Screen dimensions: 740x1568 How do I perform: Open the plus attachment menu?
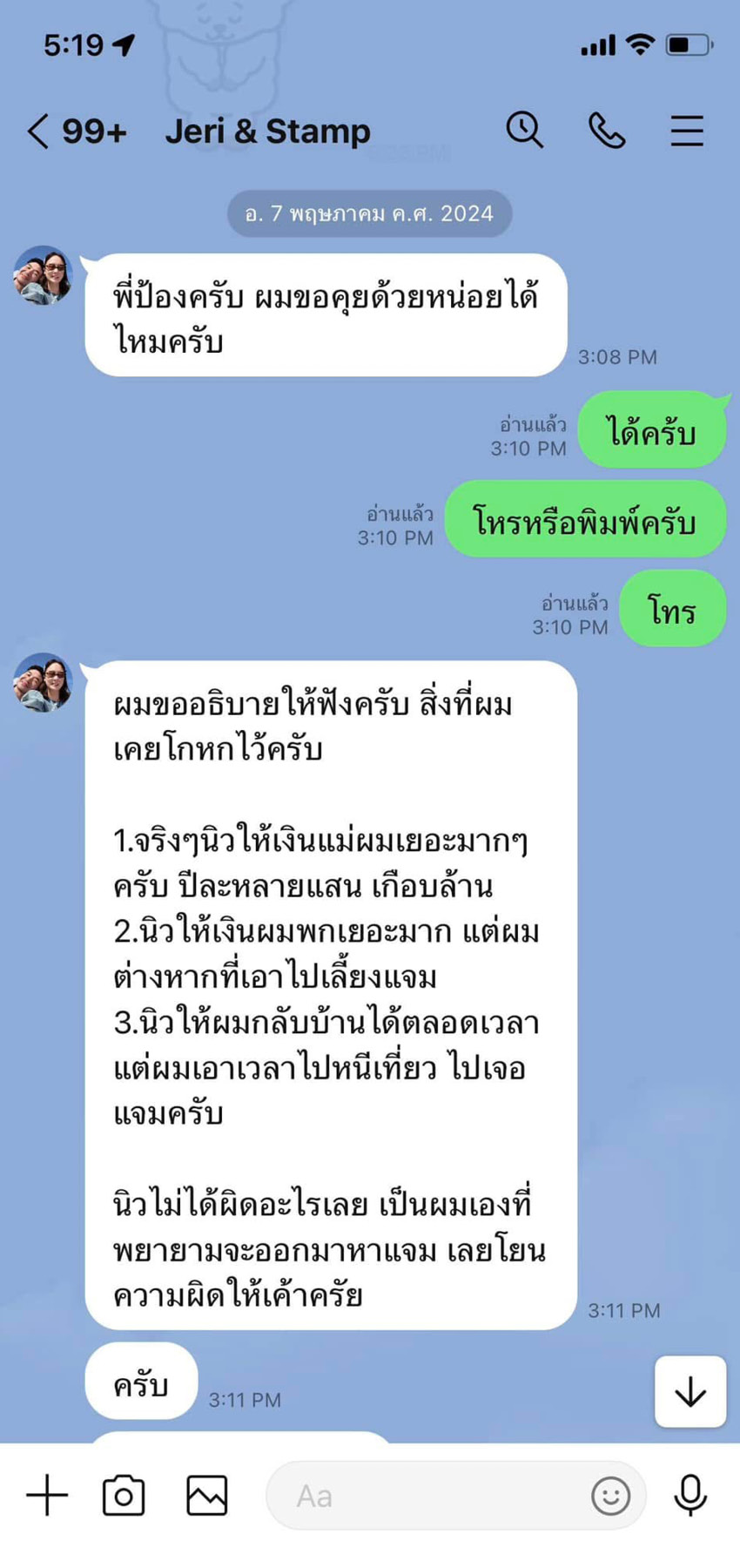[x=47, y=1496]
